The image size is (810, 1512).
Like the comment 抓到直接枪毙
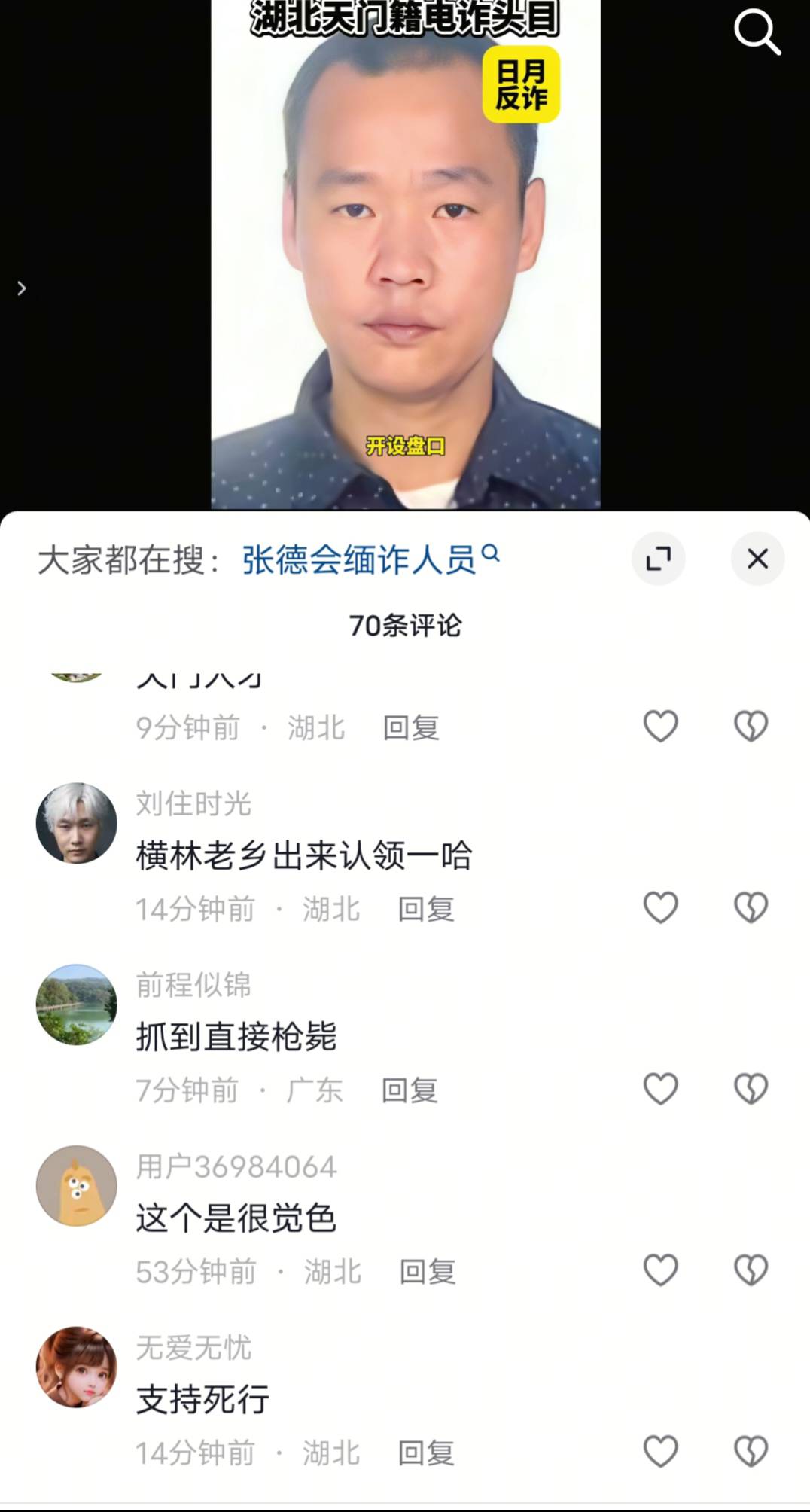coord(660,1089)
